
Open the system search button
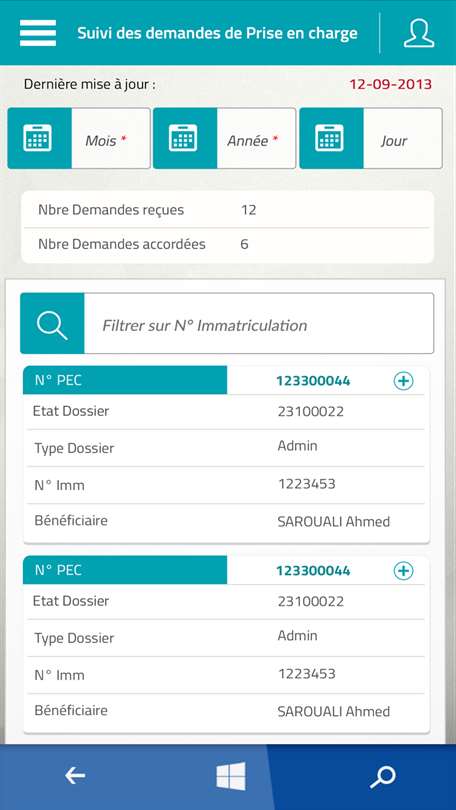pyautogui.click(x=383, y=776)
